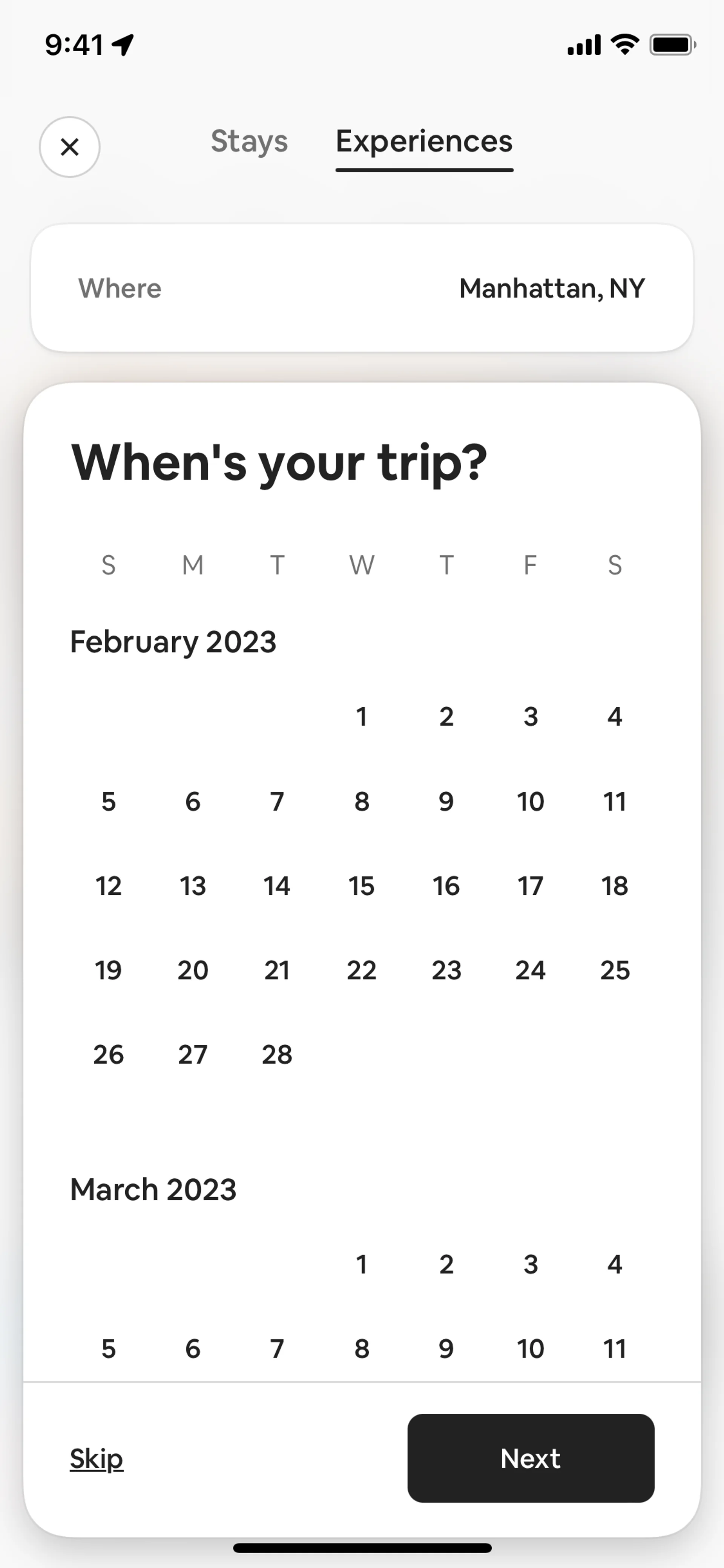Pick February 4 on the calendar

(x=615, y=716)
